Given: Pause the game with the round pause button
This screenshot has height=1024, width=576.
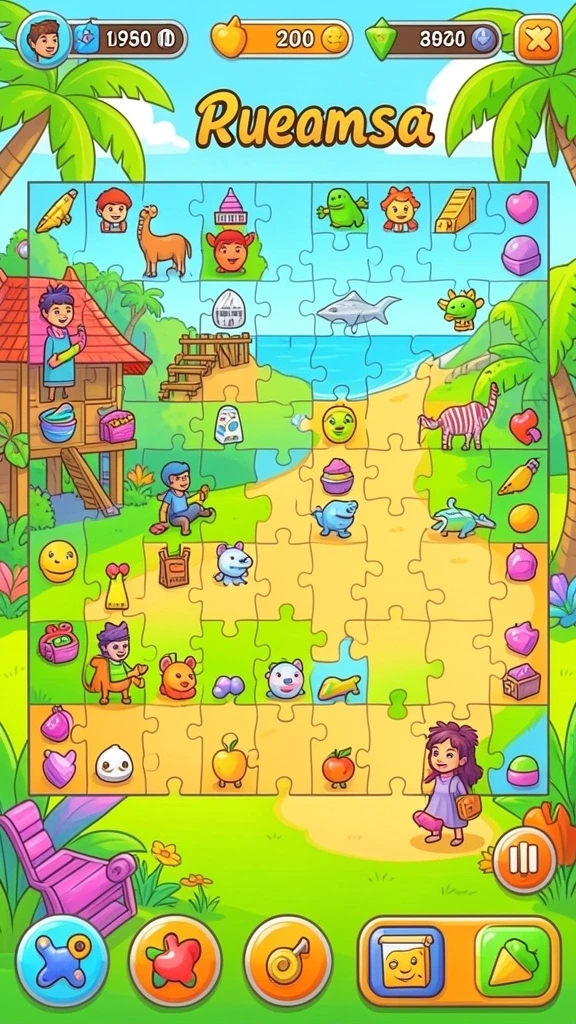Looking at the screenshot, I should click(x=524, y=858).
